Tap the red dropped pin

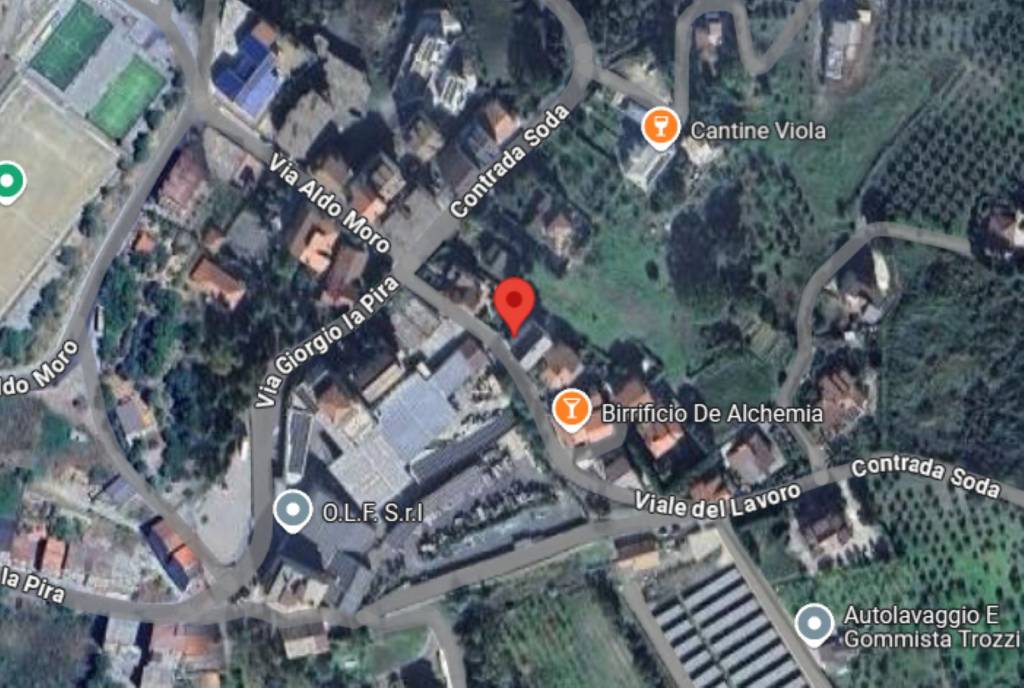click(x=516, y=301)
